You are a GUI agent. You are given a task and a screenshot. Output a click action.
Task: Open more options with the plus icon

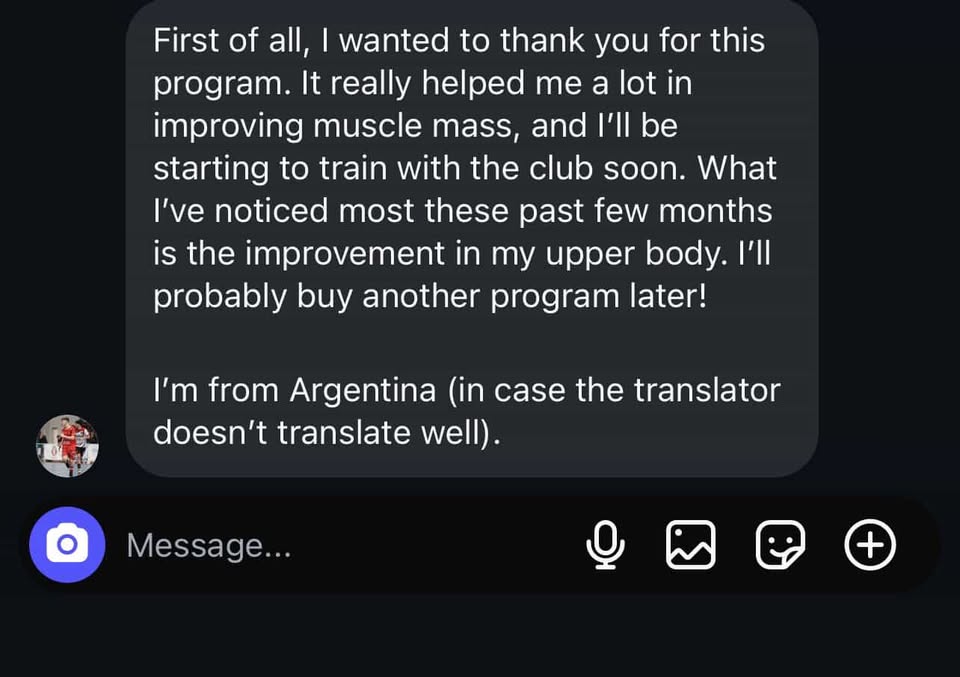coord(870,545)
